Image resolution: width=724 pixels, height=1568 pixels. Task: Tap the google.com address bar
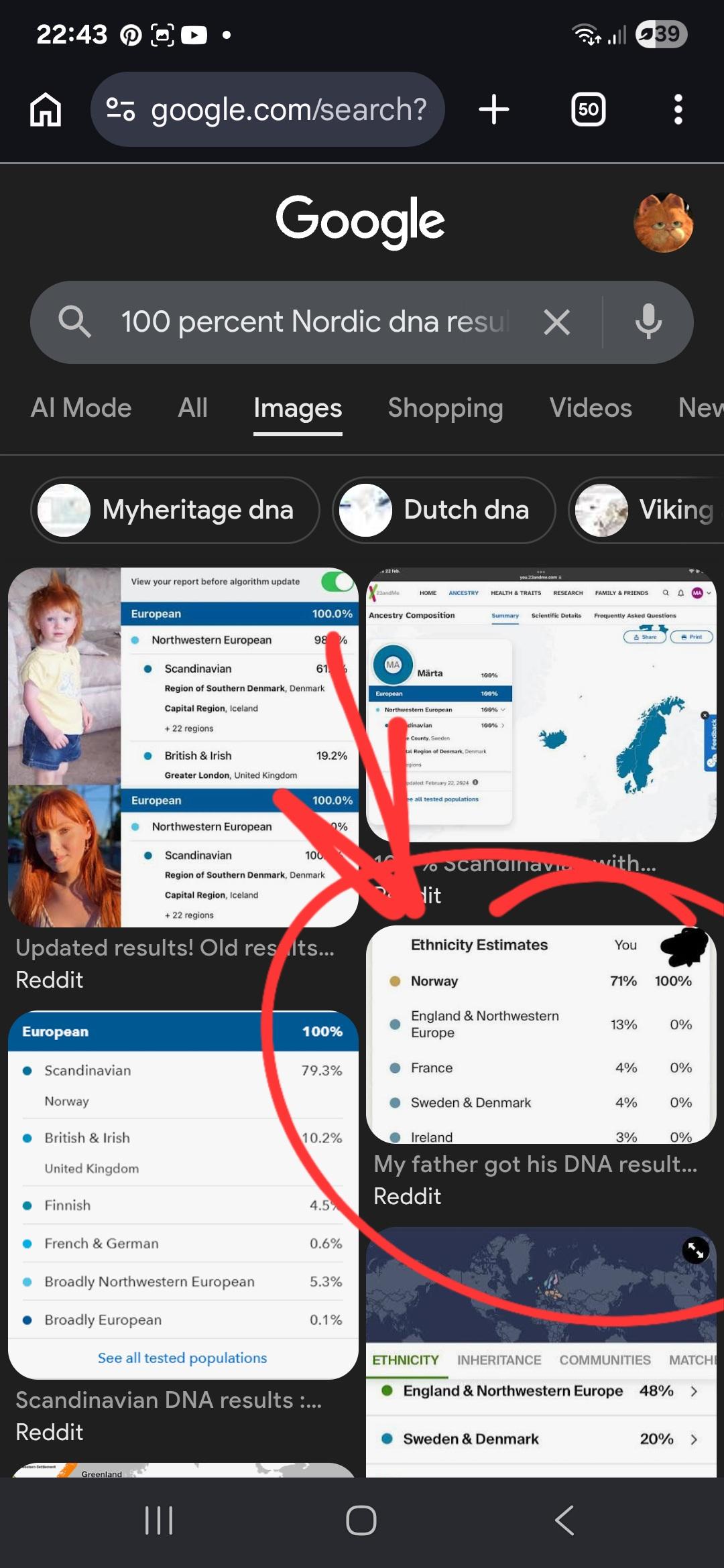click(268, 109)
